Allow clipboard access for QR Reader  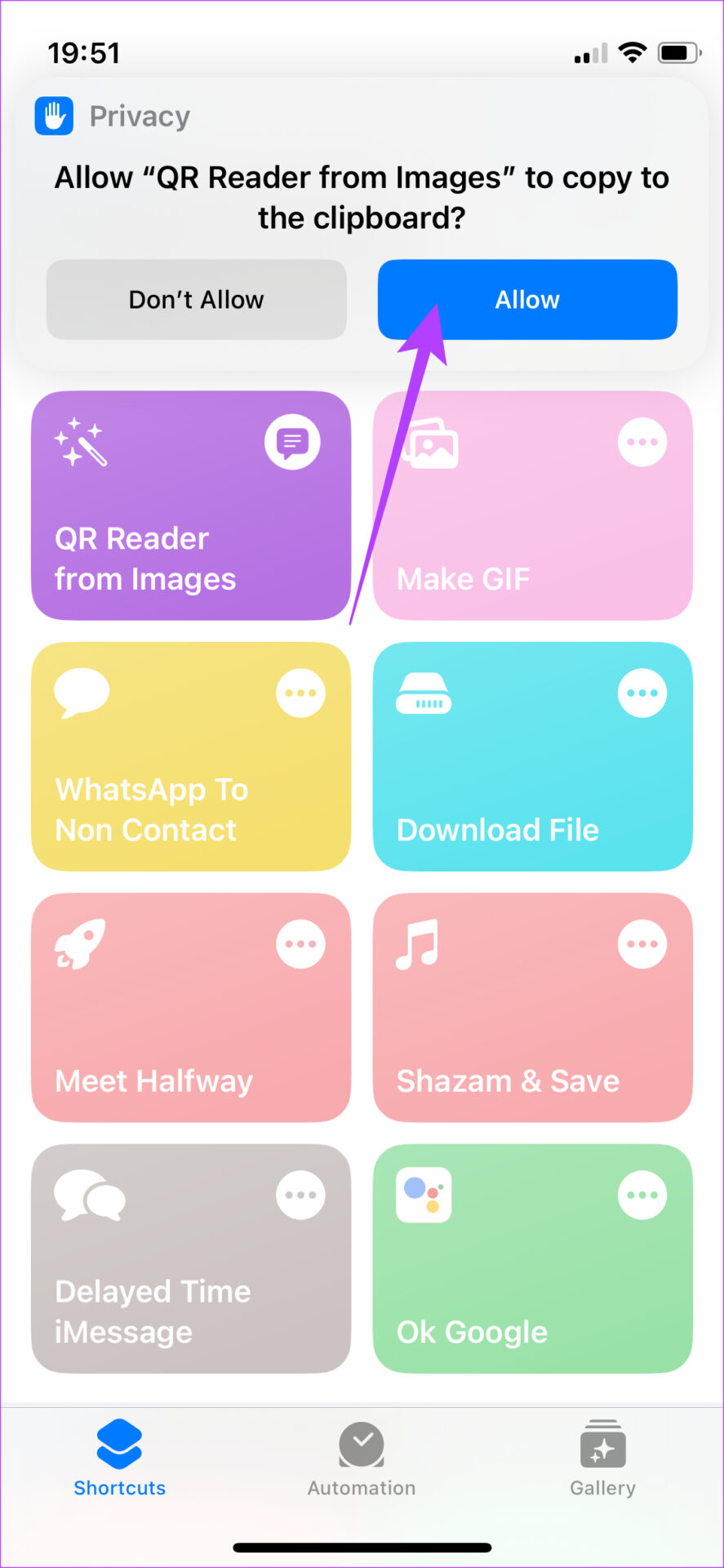pos(527,300)
